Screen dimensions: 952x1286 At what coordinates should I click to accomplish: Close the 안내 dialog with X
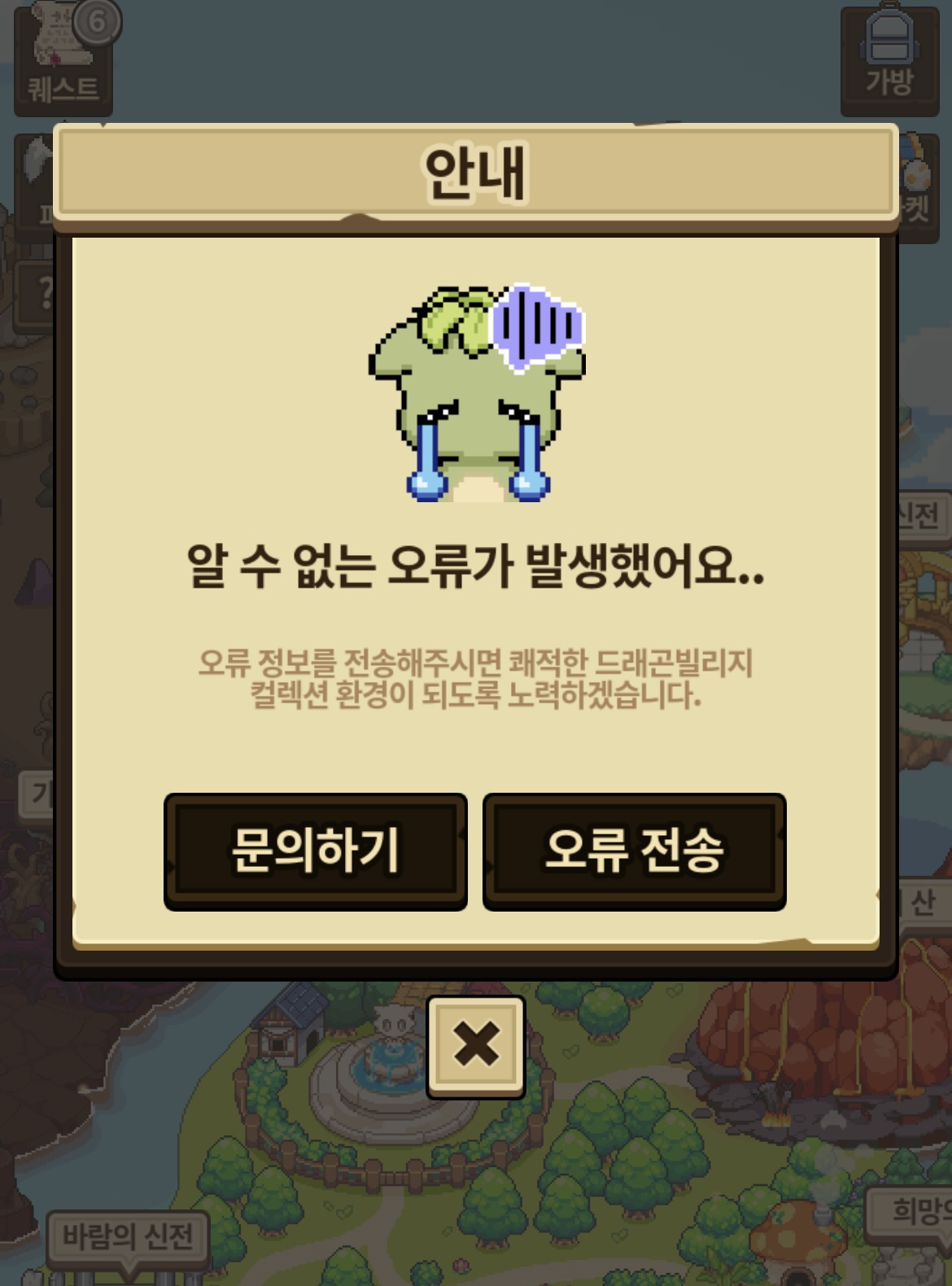(476, 1046)
